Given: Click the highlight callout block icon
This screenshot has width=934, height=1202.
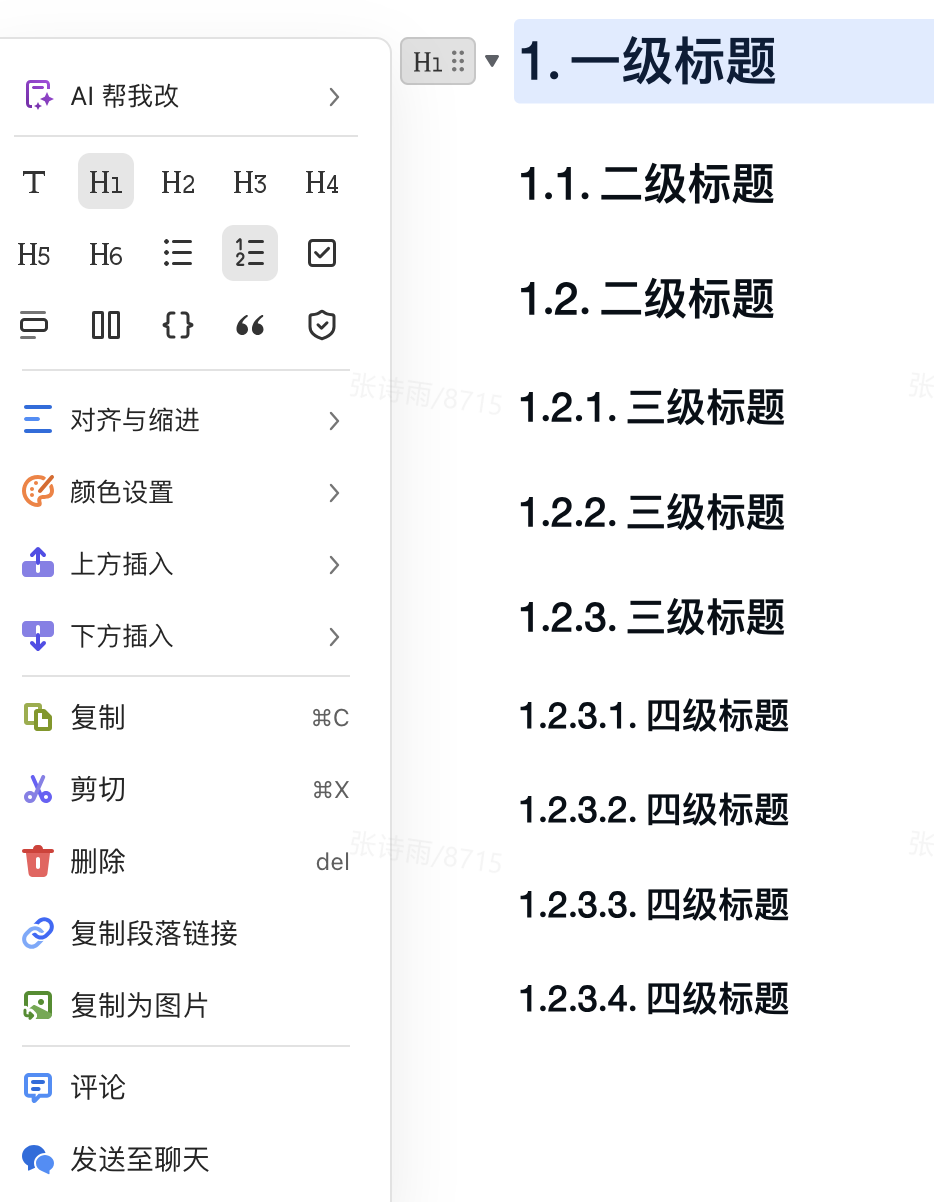Looking at the screenshot, I should click(34, 325).
